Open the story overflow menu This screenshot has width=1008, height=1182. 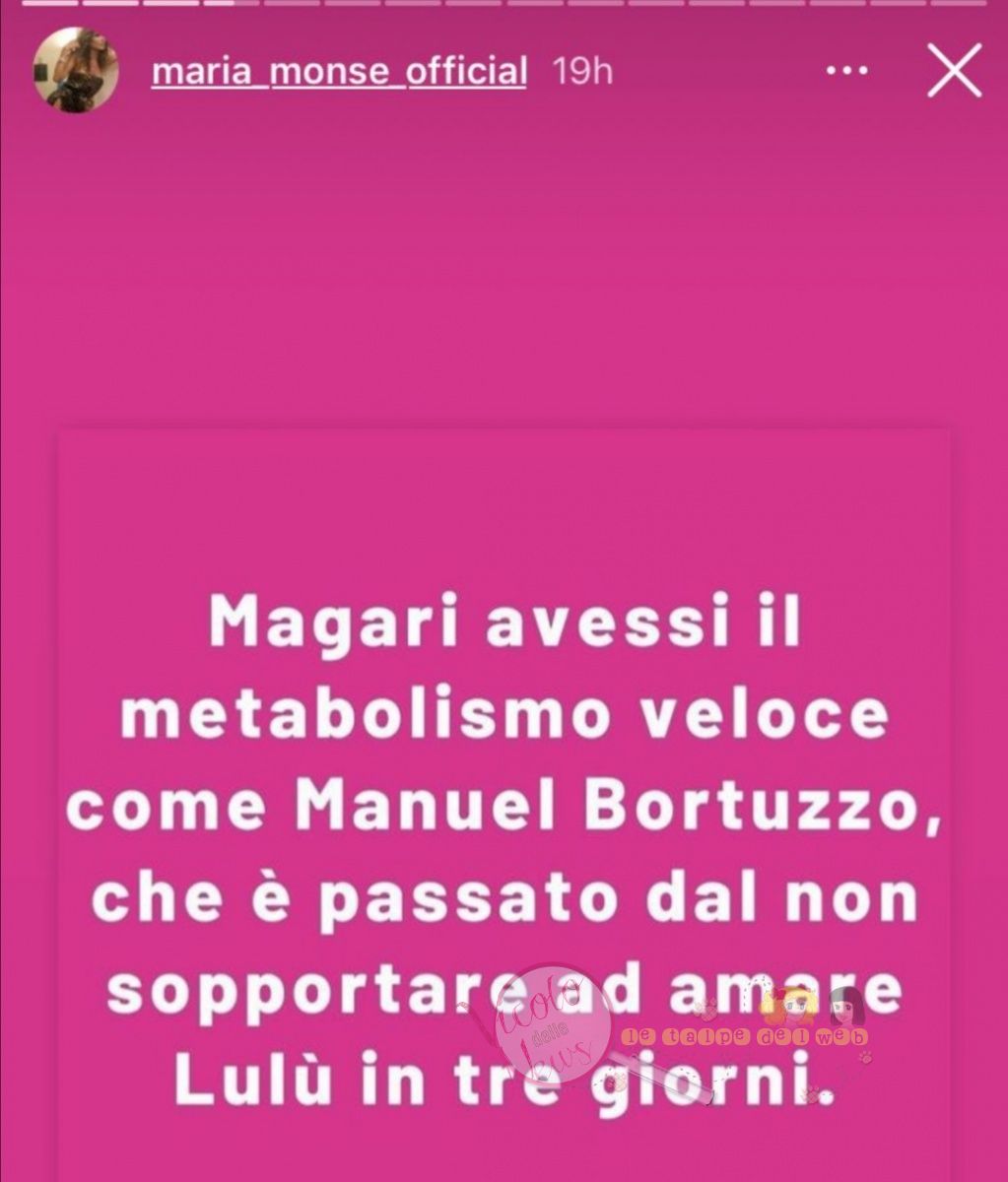(847, 72)
